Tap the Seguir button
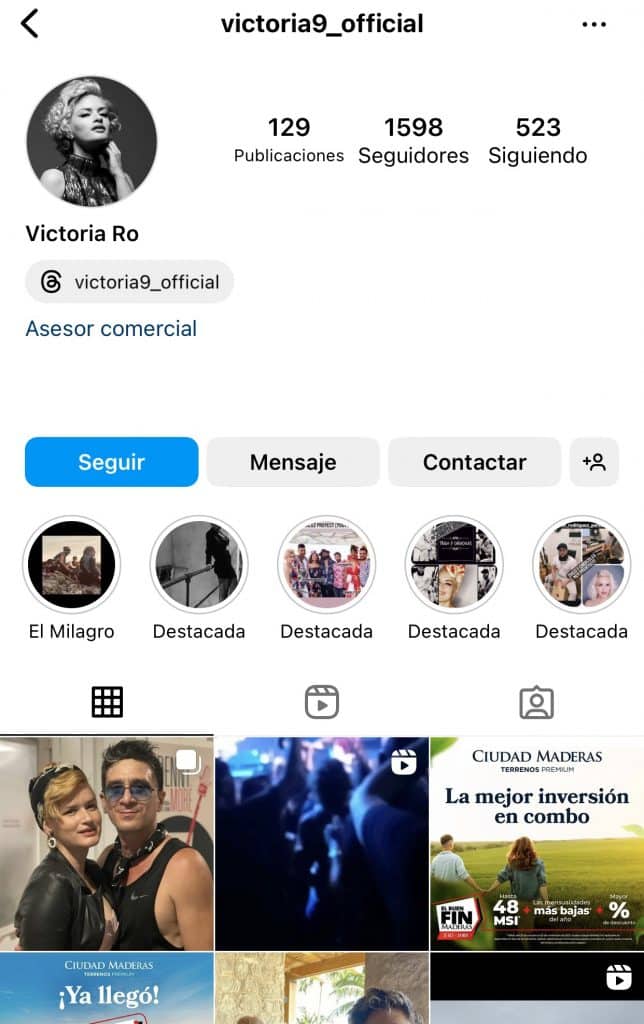 pyautogui.click(x=112, y=462)
